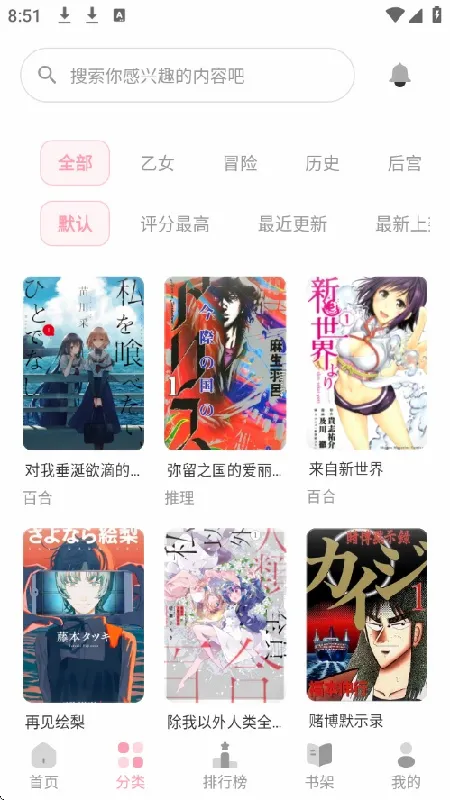Choose the 历史 genre chip
This screenshot has height=800, width=450.
[322, 163]
